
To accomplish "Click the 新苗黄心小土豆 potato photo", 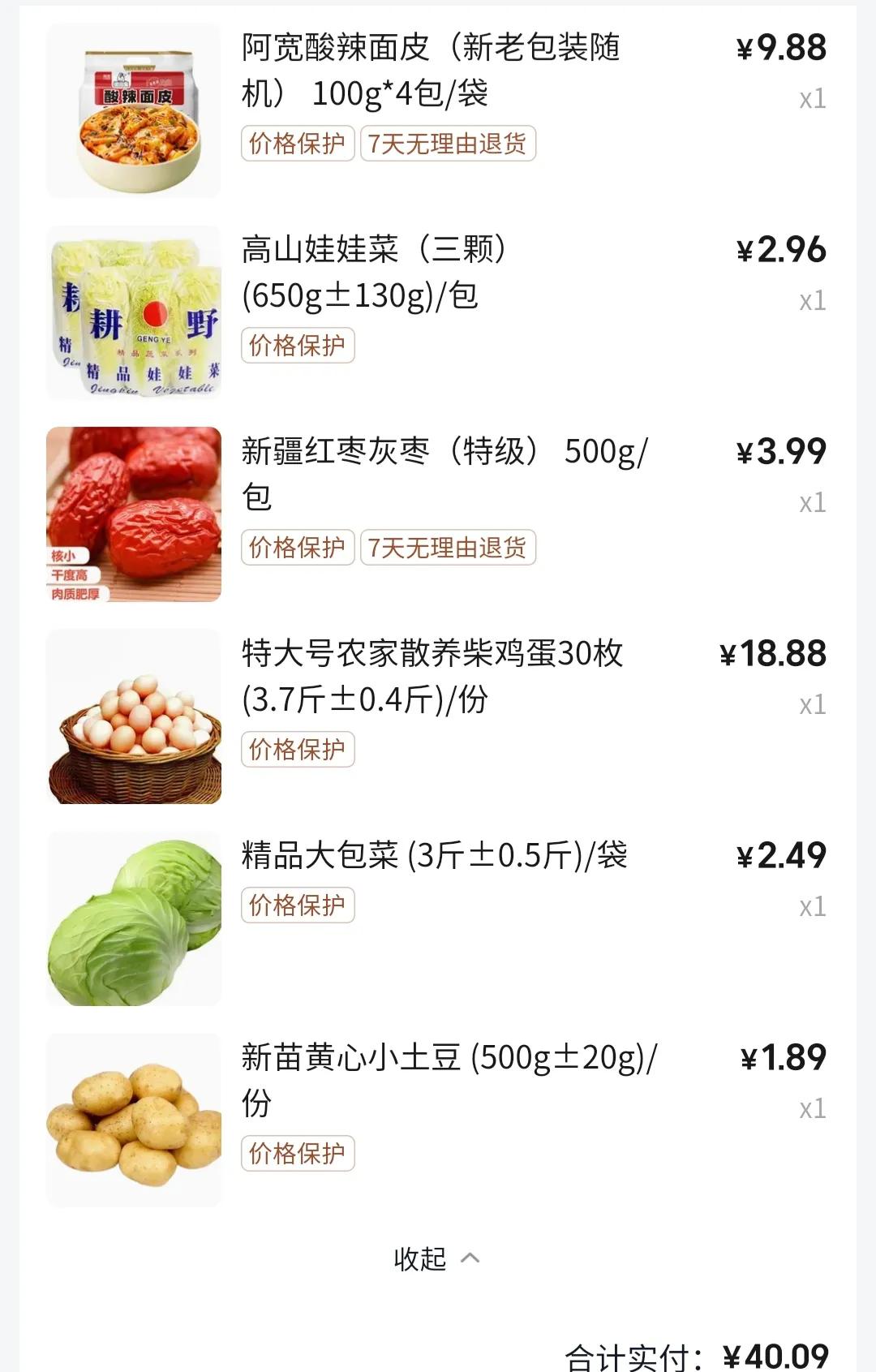I will point(134,1120).
